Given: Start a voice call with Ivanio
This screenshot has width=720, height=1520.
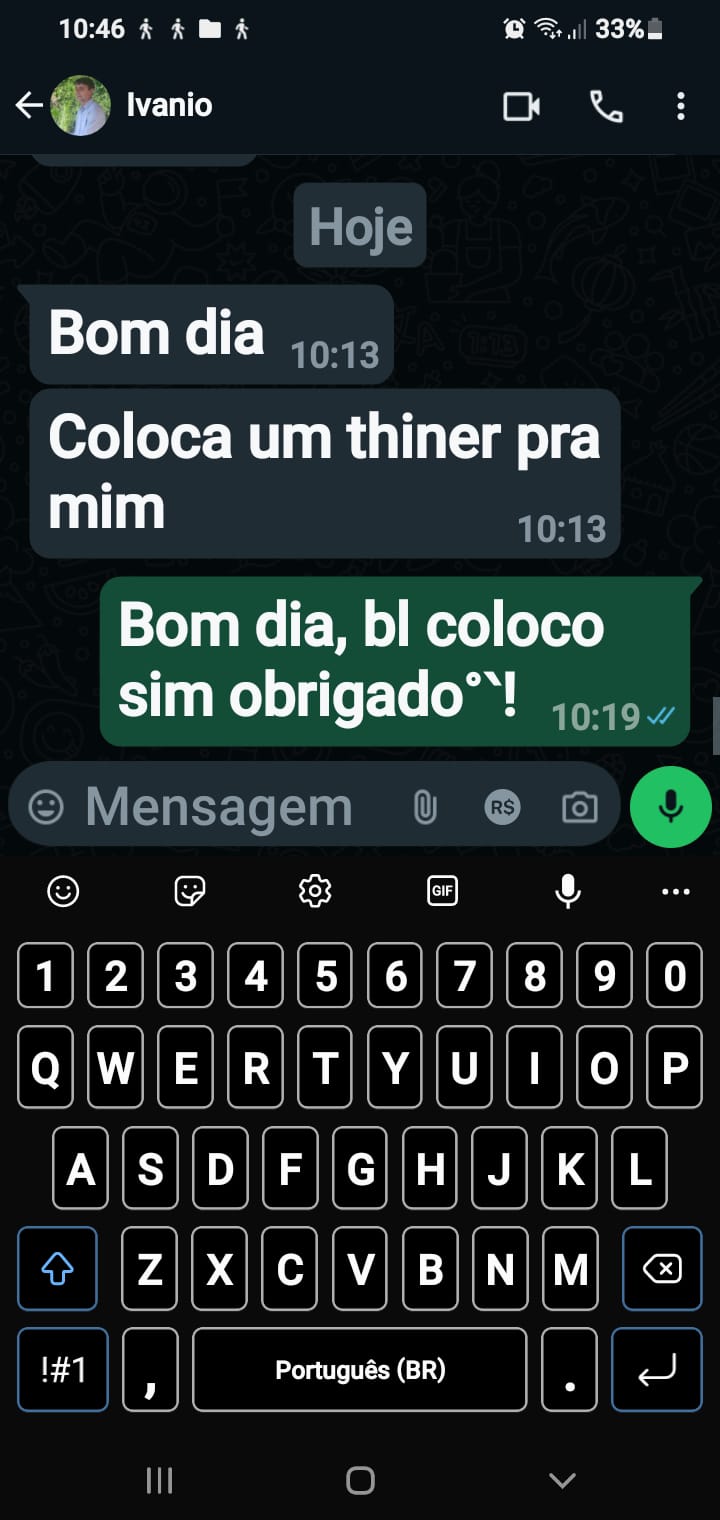Looking at the screenshot, I should click(606, 106).
